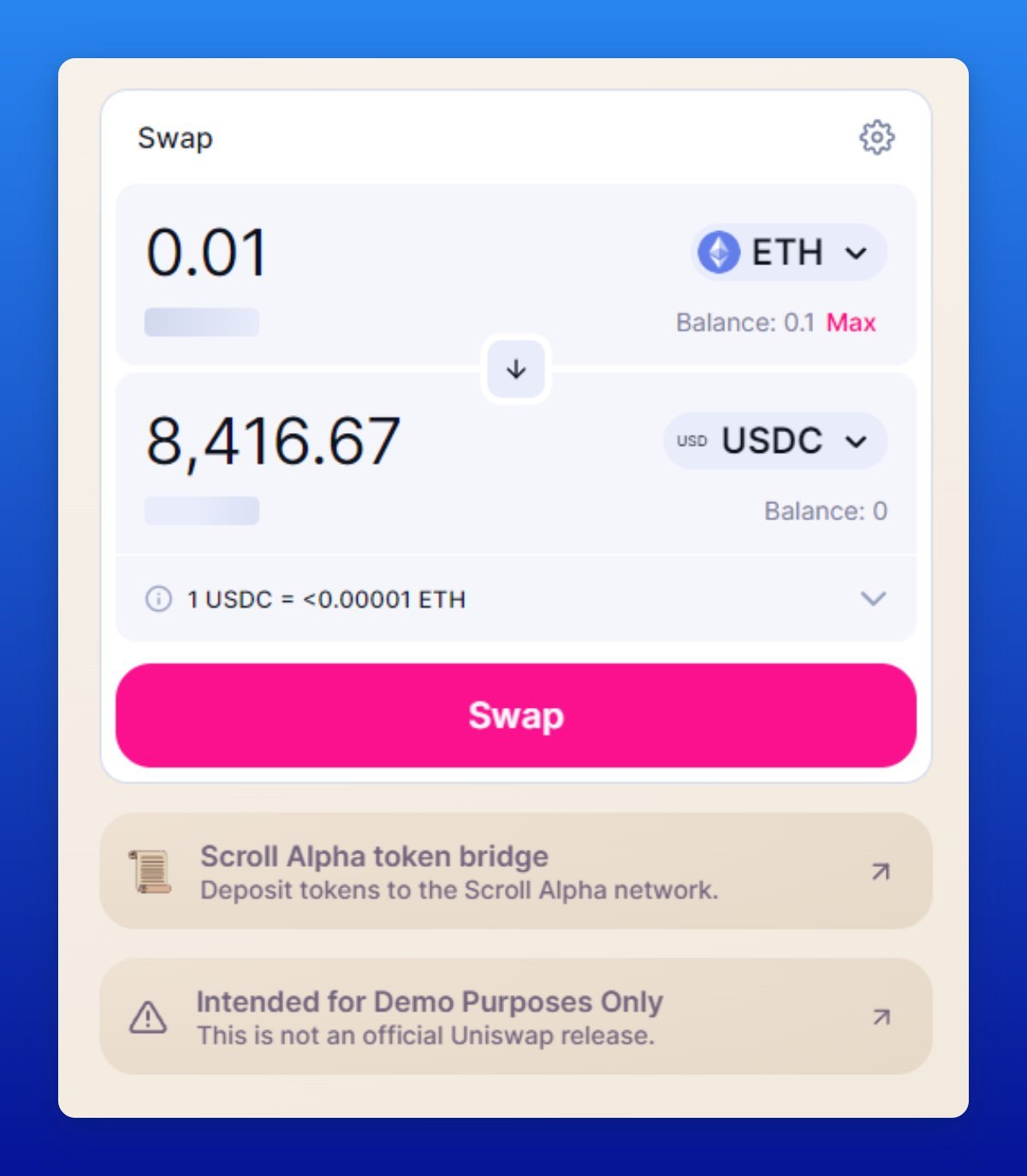Image resolution: width=1027 pixels, height=1176 pixels.
Task: Click the USD badge beside USDC
Action: pyautogui.click(x=692, y=441)
